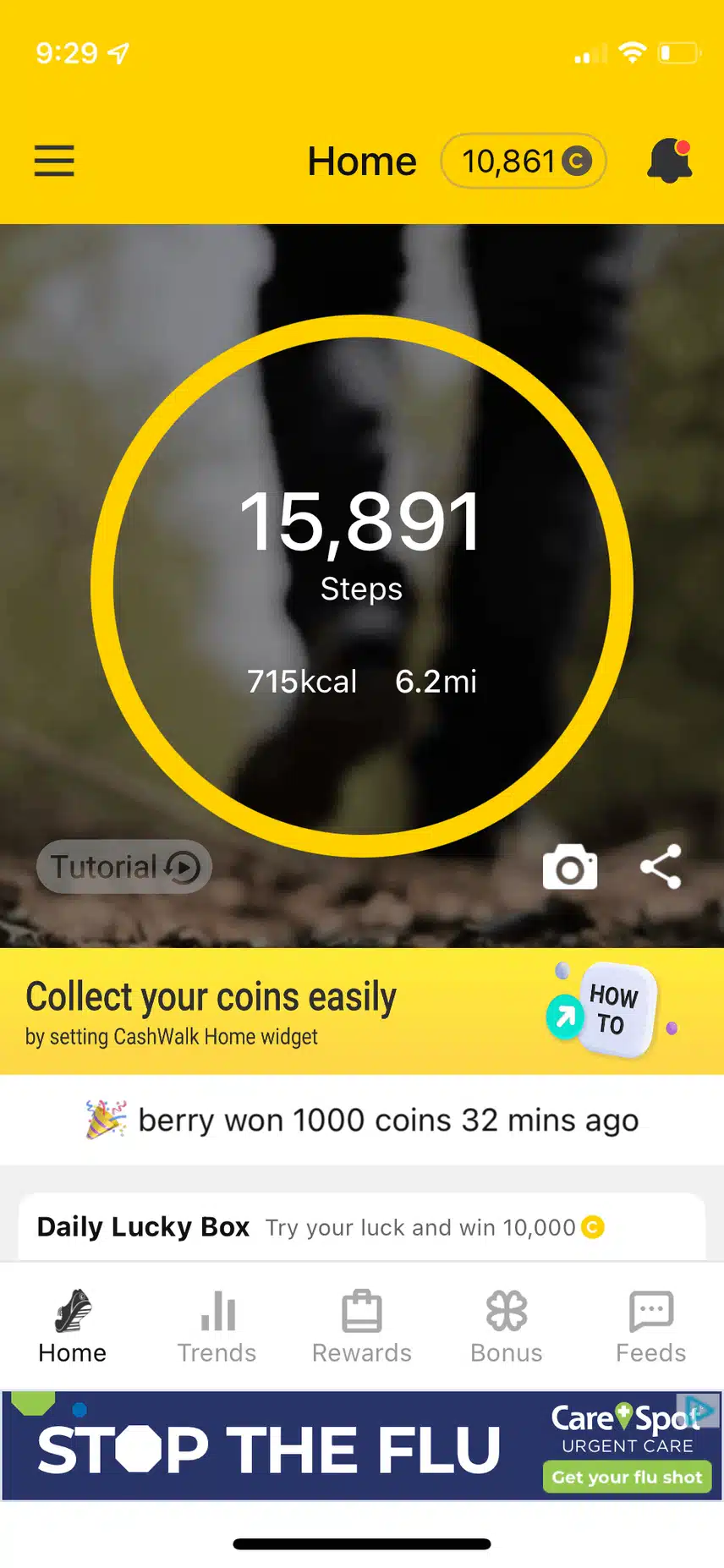Switch to the Bonus tab
The height and width of the screenshot is (1568, 724).
click(x=507, y=1326)
